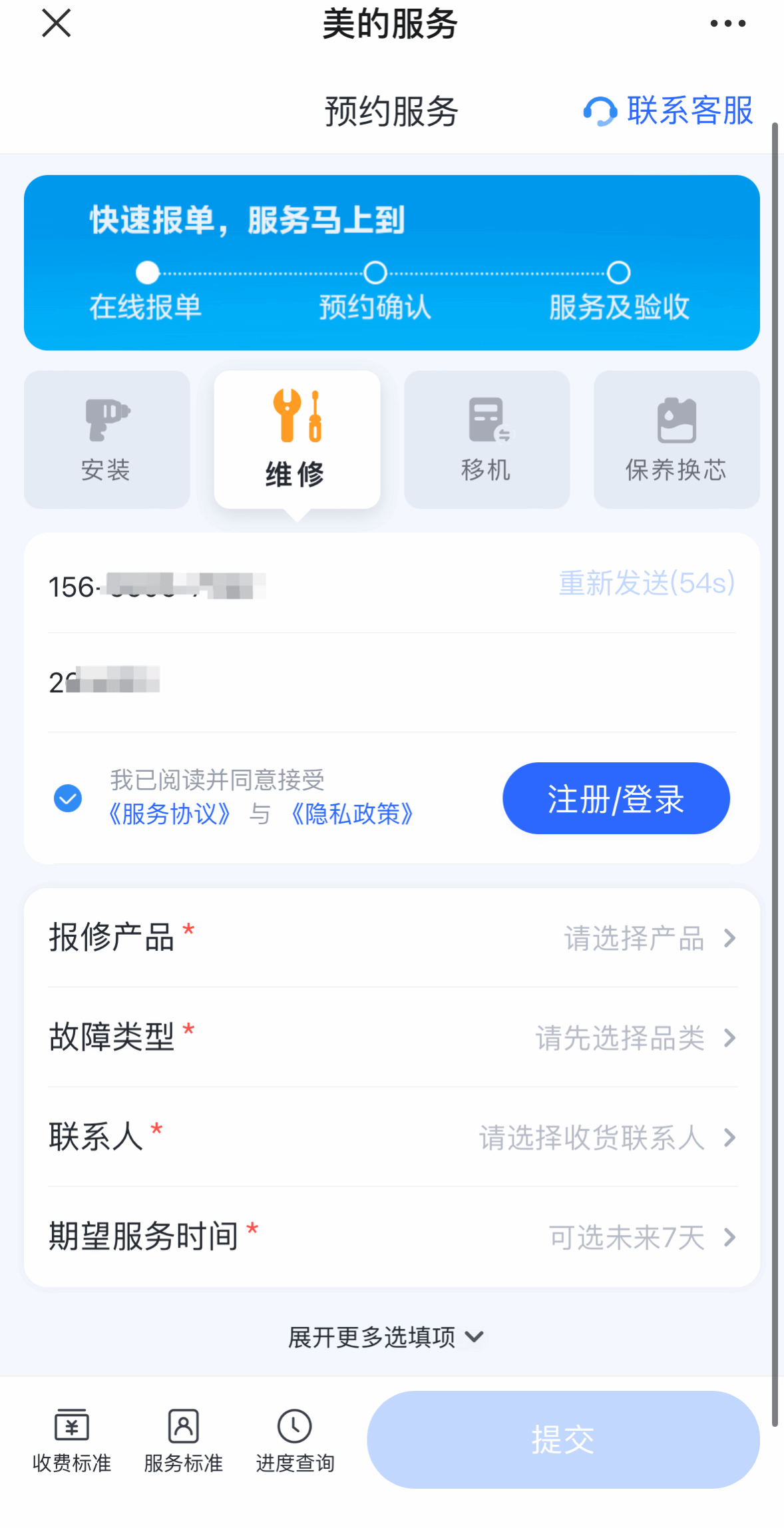Select the 维修 service tab

[297, 439]
